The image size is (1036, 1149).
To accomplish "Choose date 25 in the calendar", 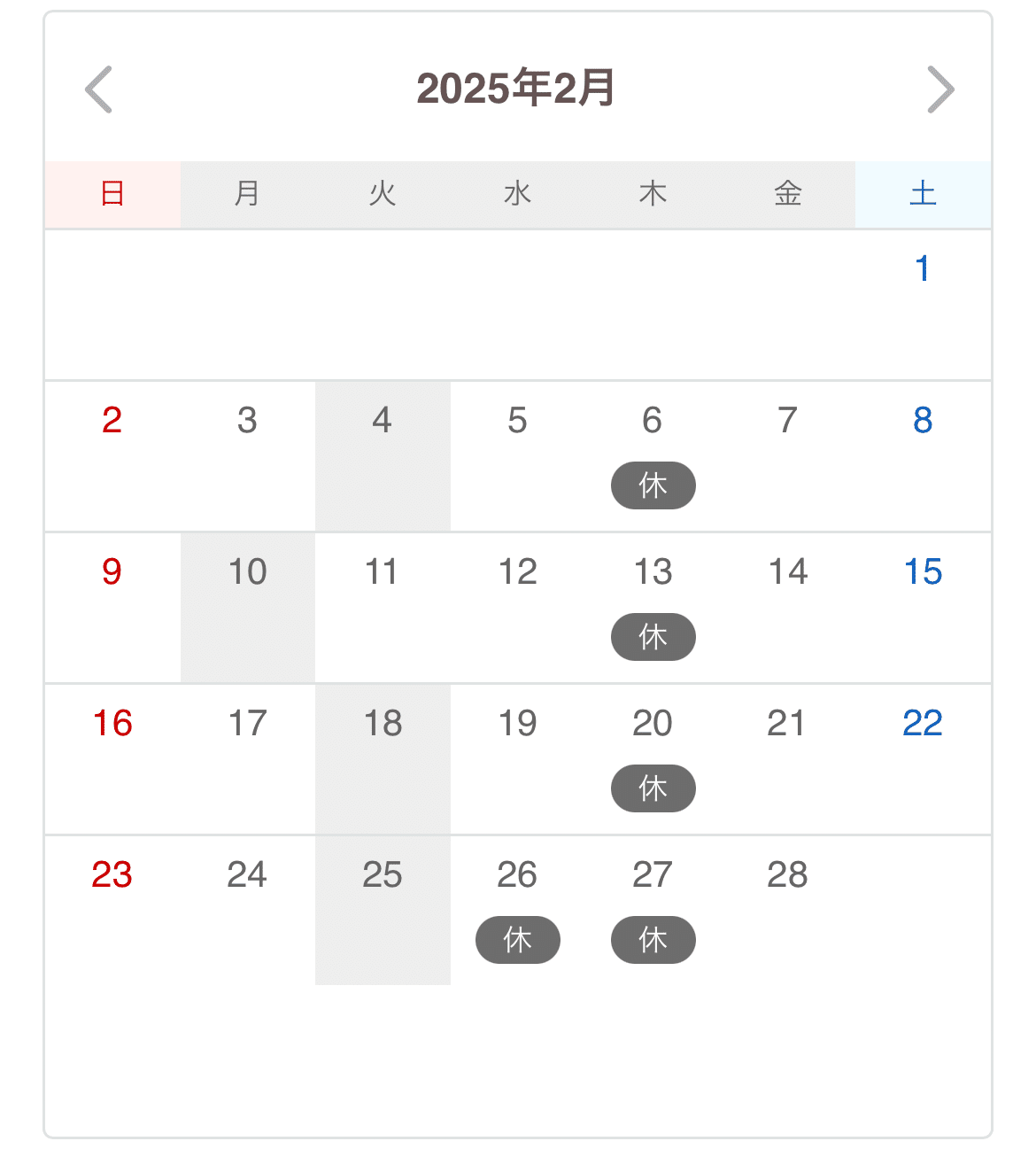I will pos(383,875).
